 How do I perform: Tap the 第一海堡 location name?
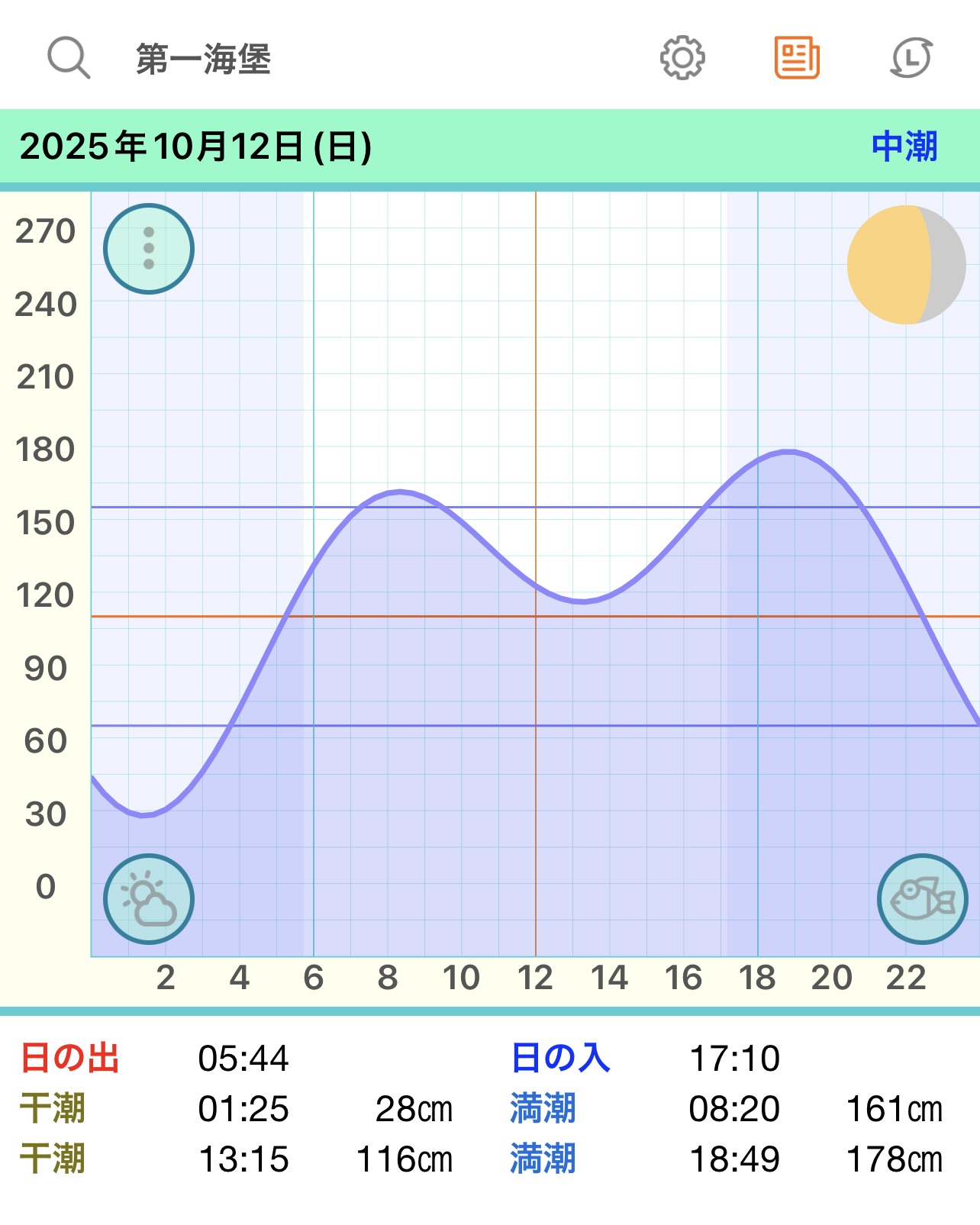[204, 59]
